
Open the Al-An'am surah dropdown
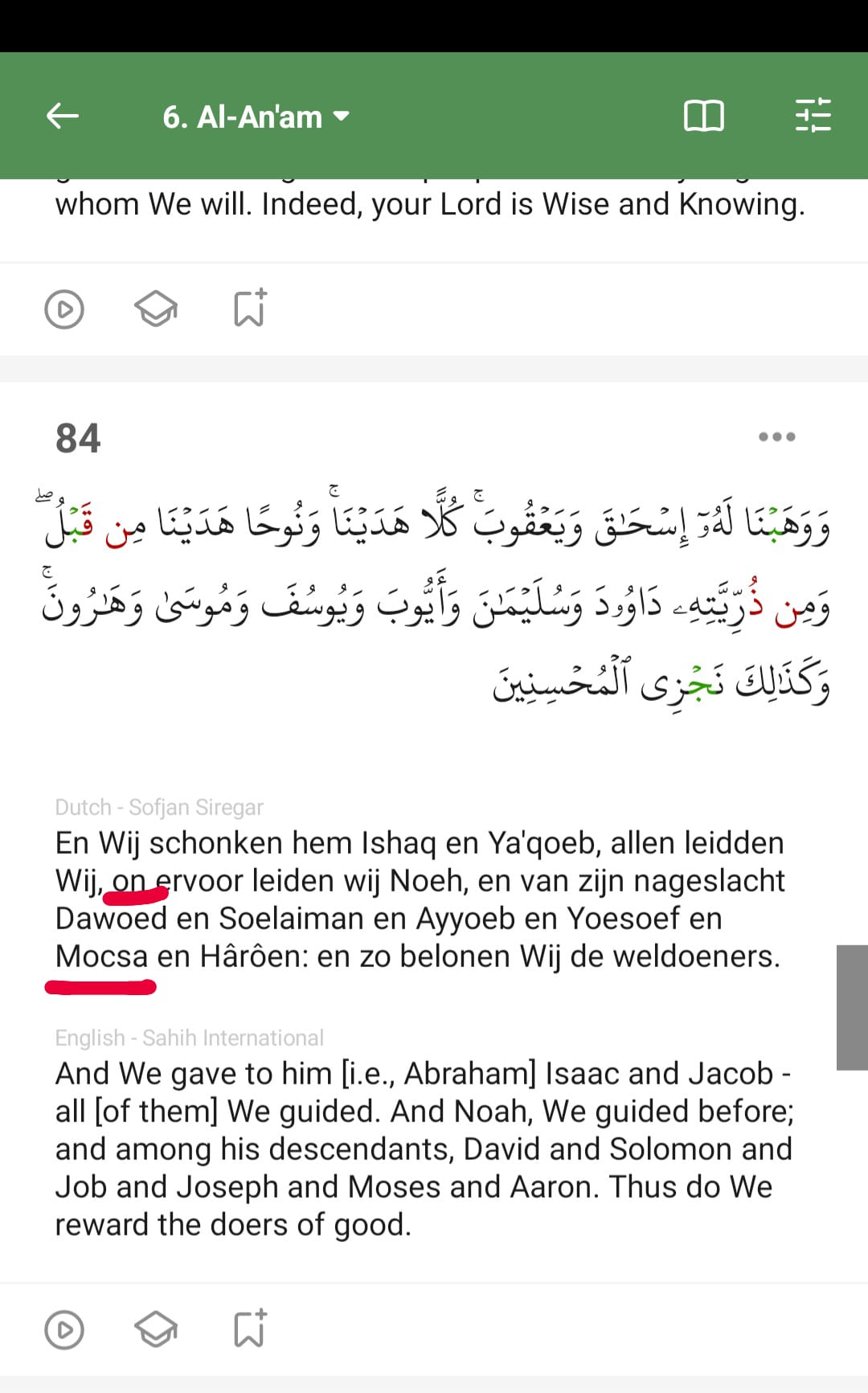coord(256,117)
